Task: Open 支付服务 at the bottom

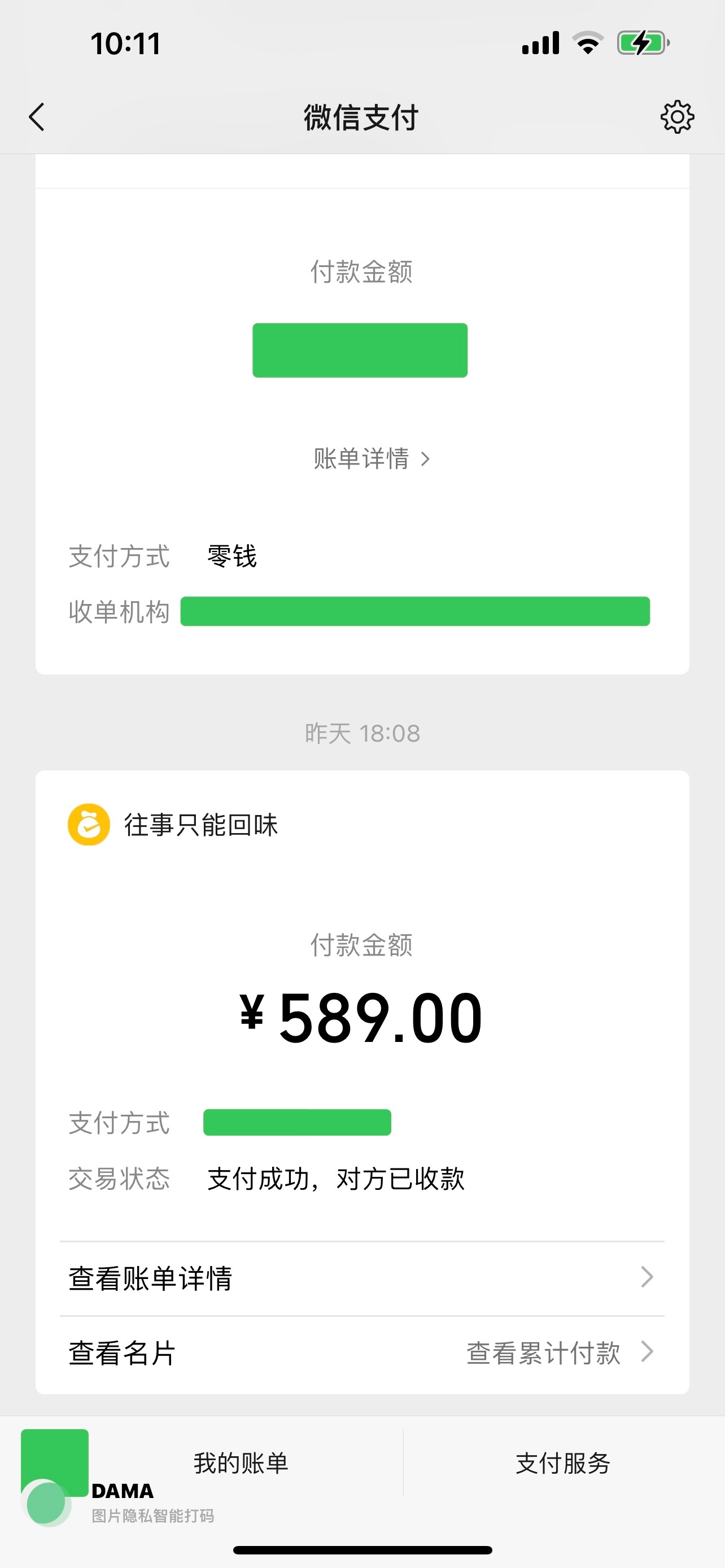Action: click(563, 1464)
